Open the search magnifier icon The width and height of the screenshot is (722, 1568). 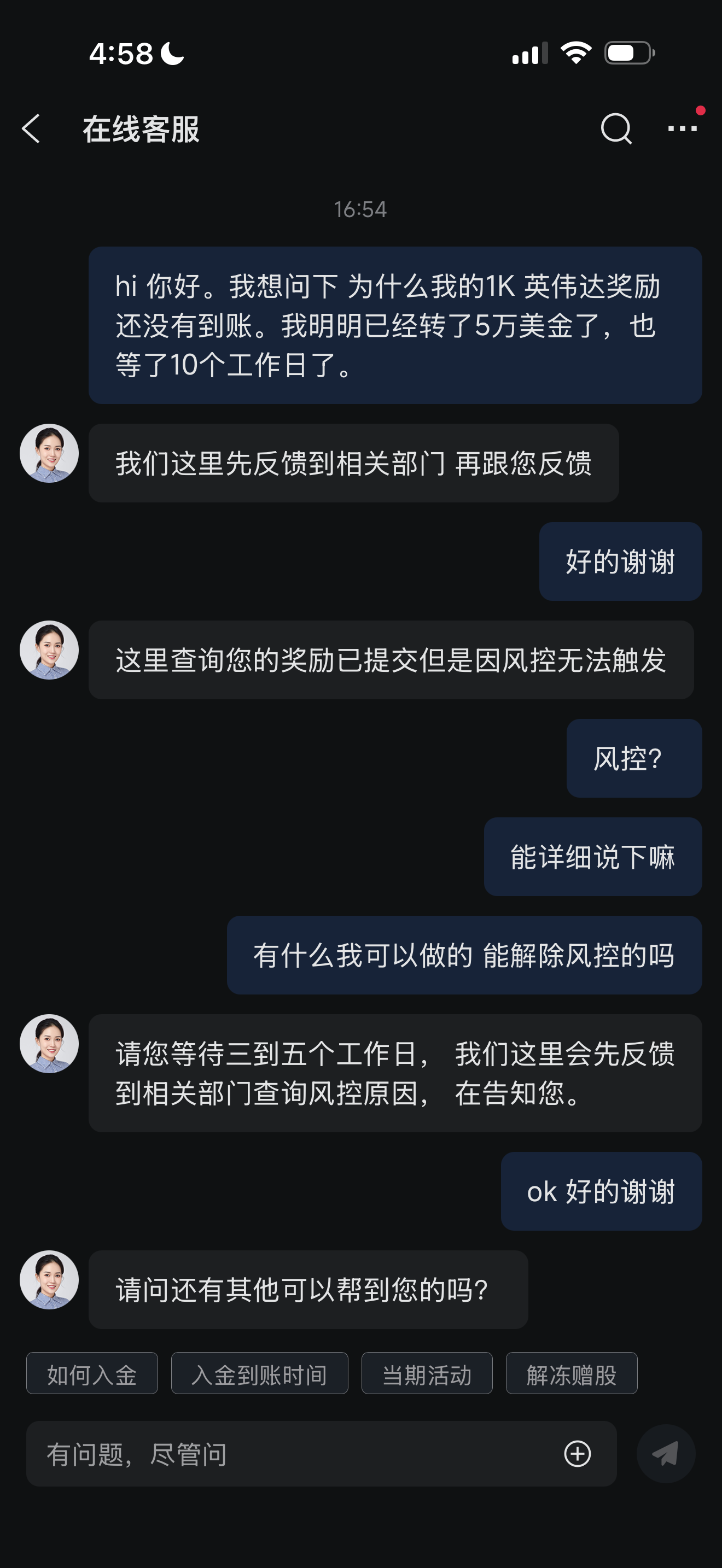616,129
